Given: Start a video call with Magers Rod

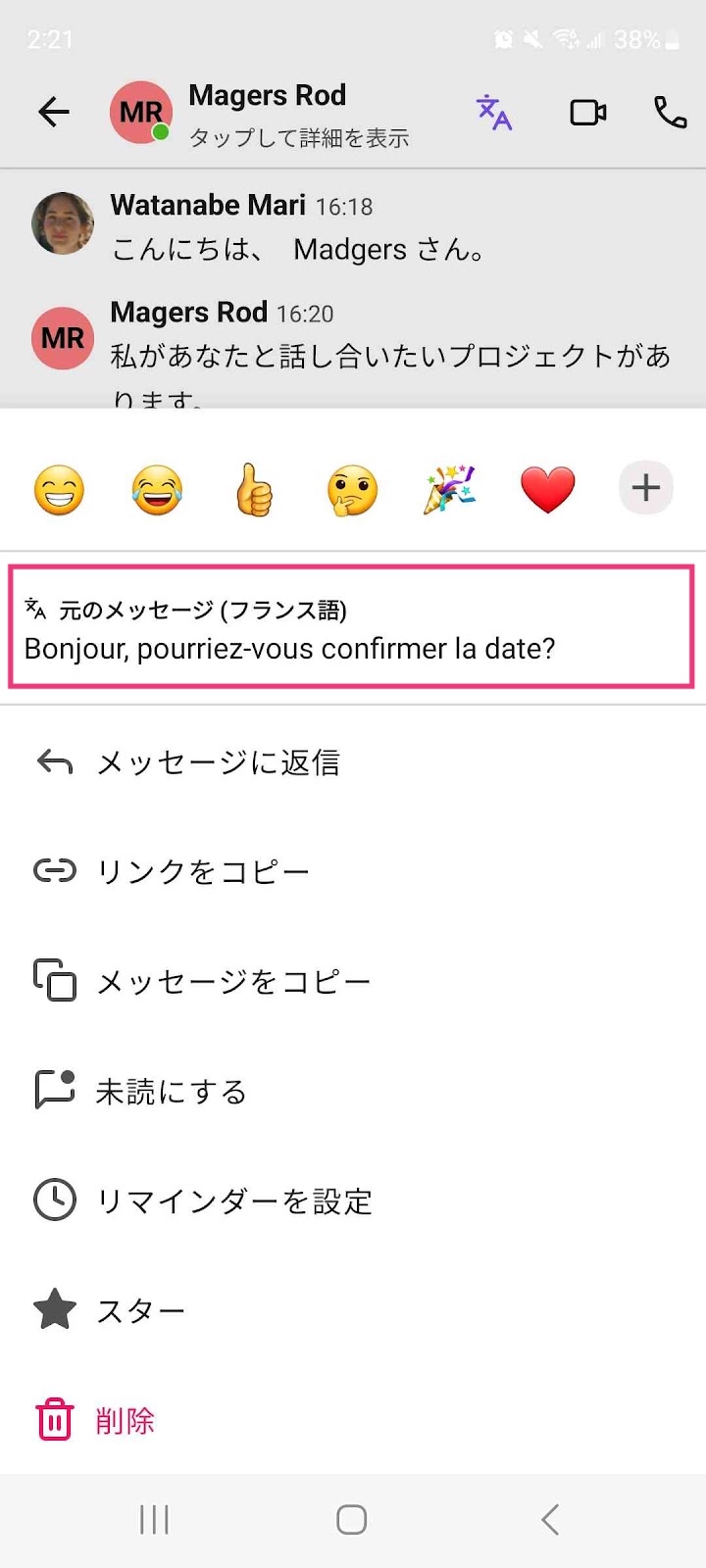Looking at the screenshot, I should [x=588, y=113].
